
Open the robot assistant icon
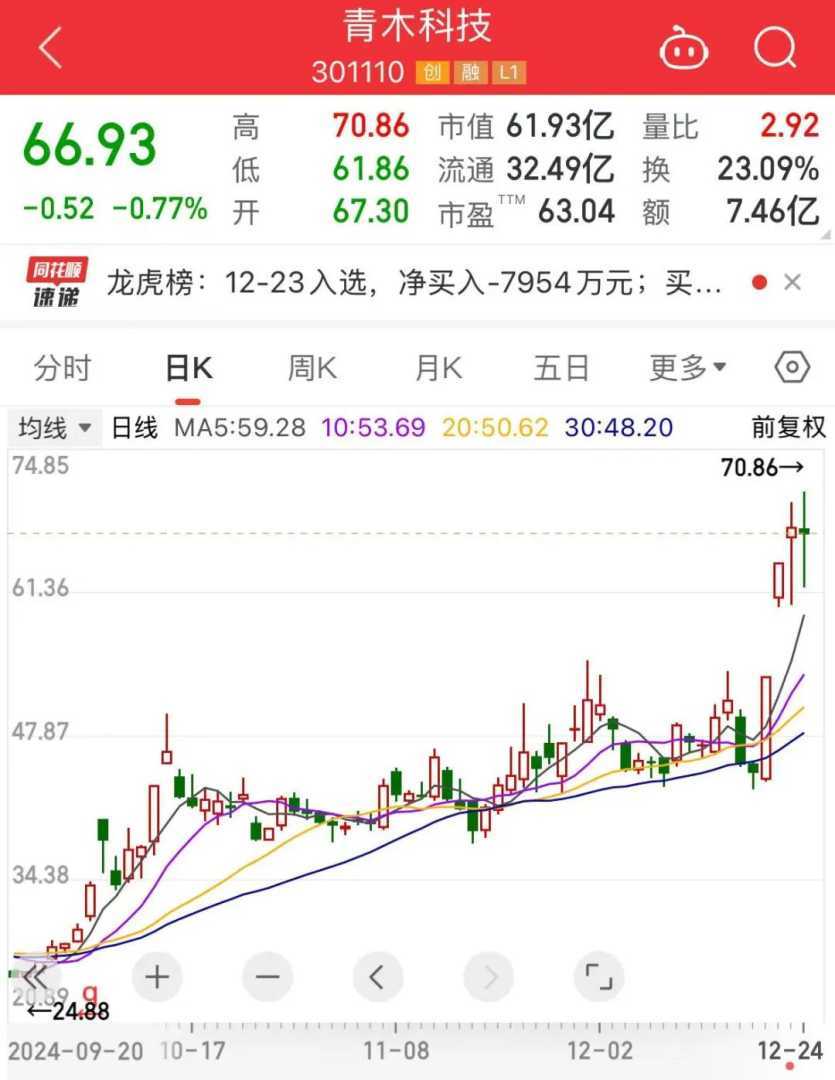(684, 47)
